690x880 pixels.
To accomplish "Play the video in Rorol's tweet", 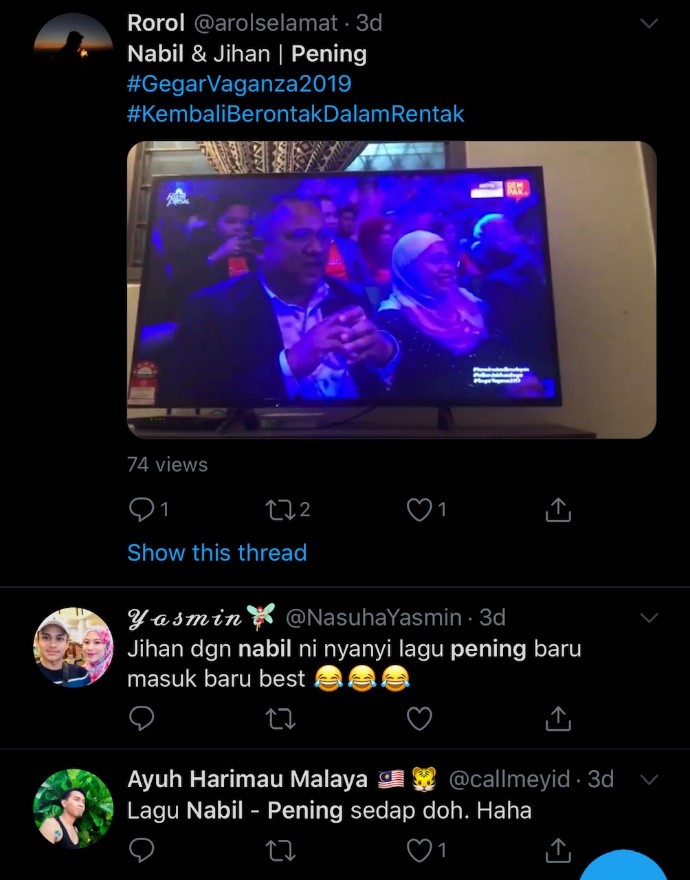I will (x=391, y=289).
